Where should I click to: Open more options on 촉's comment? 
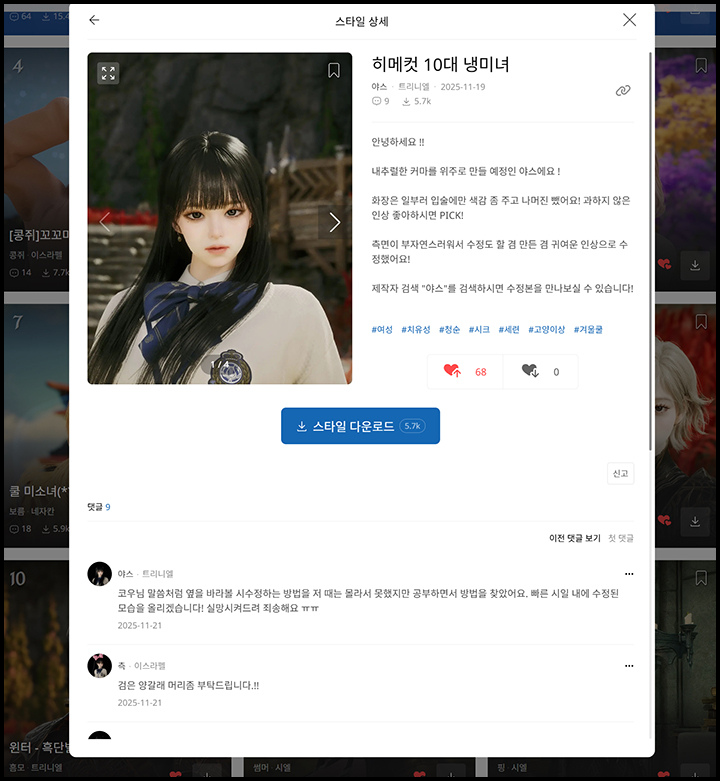(x=628, y=665)
